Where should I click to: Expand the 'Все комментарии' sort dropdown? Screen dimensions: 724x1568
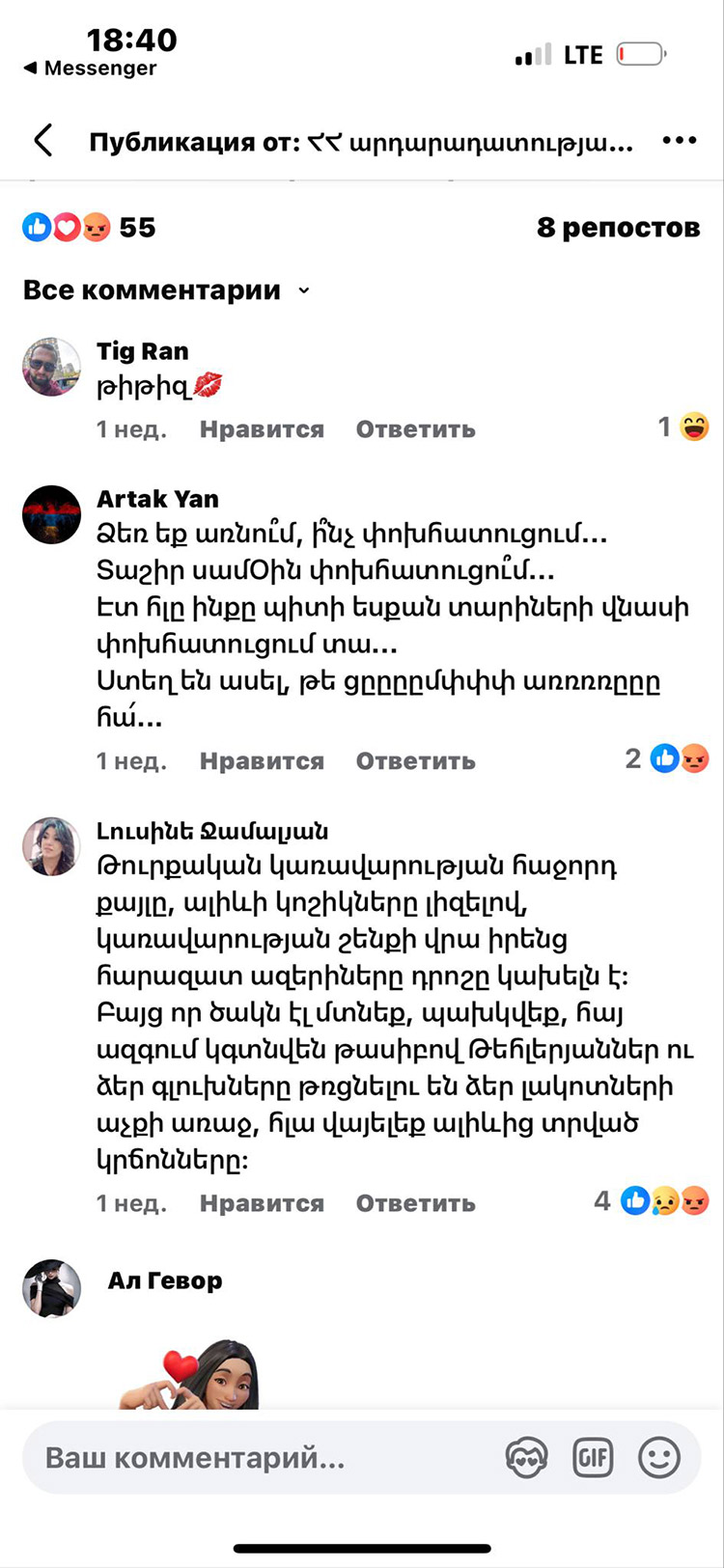coord(166,290)
